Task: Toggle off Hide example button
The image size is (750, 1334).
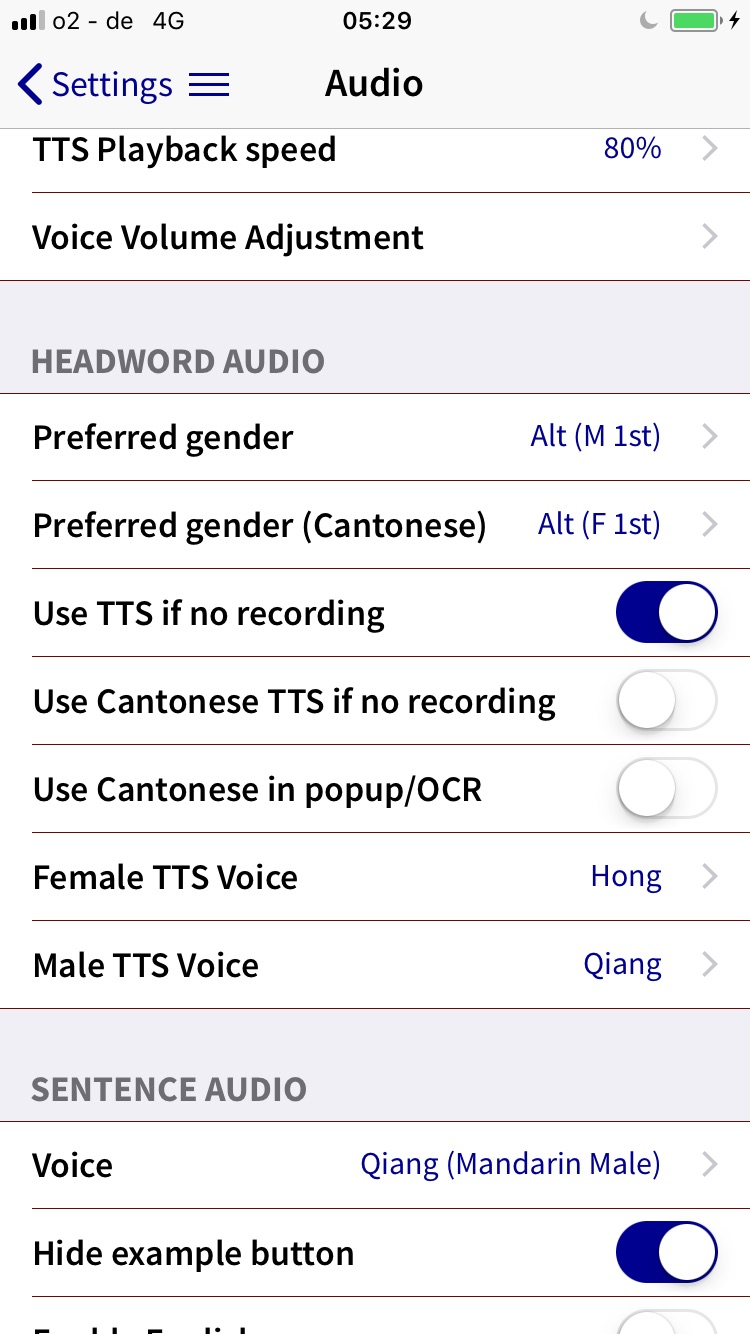Action: [x=667, y=1252]
